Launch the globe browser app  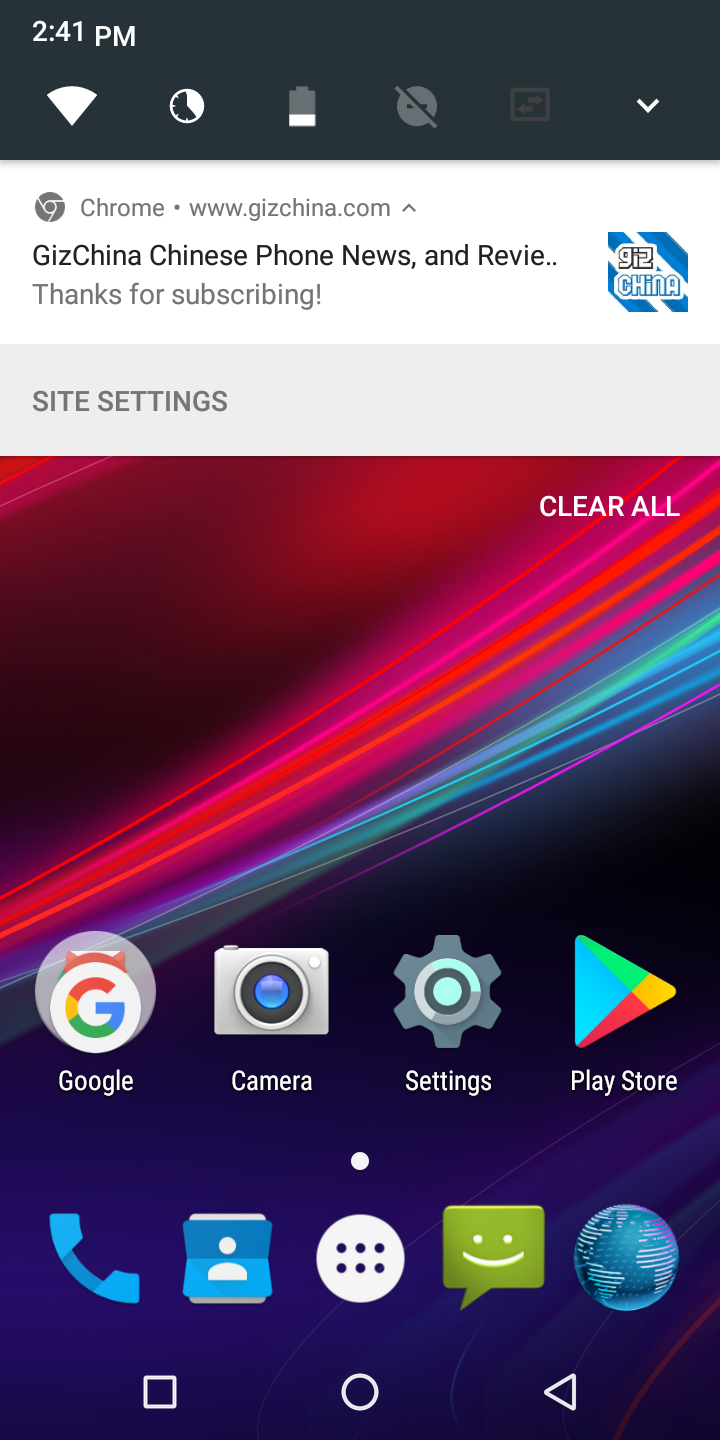[x=626, y=1258]
